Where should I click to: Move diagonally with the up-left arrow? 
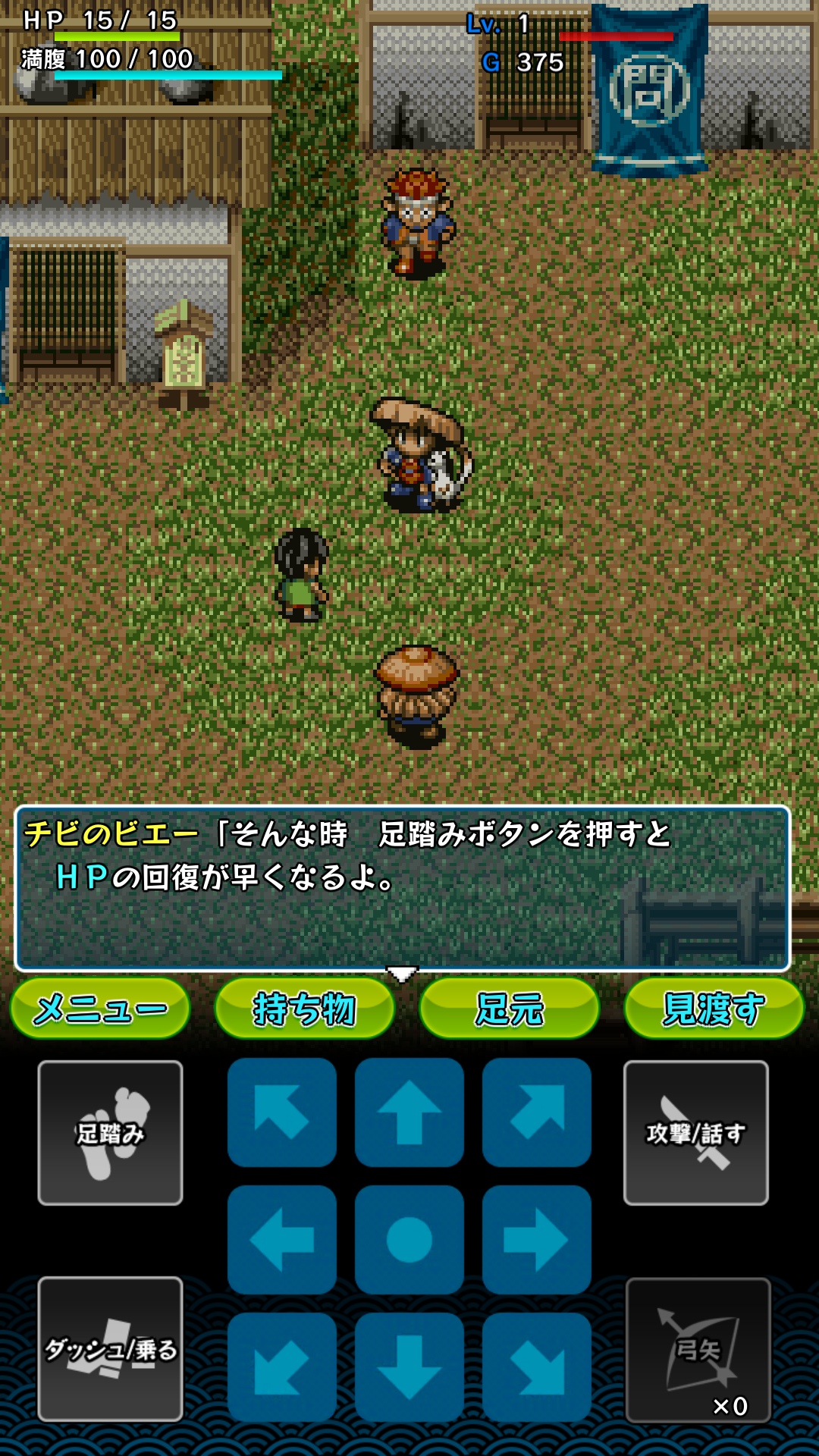[x=282, y=1112]
